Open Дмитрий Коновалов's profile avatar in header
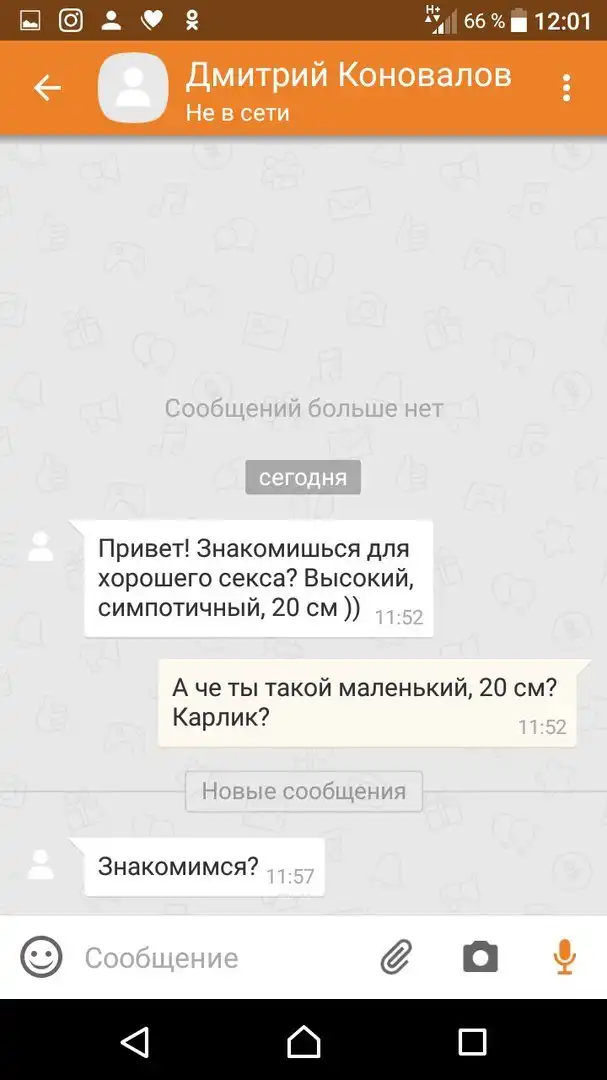Image resolution: width=607 pixels, height=1080 pixels. click(132, 88)
